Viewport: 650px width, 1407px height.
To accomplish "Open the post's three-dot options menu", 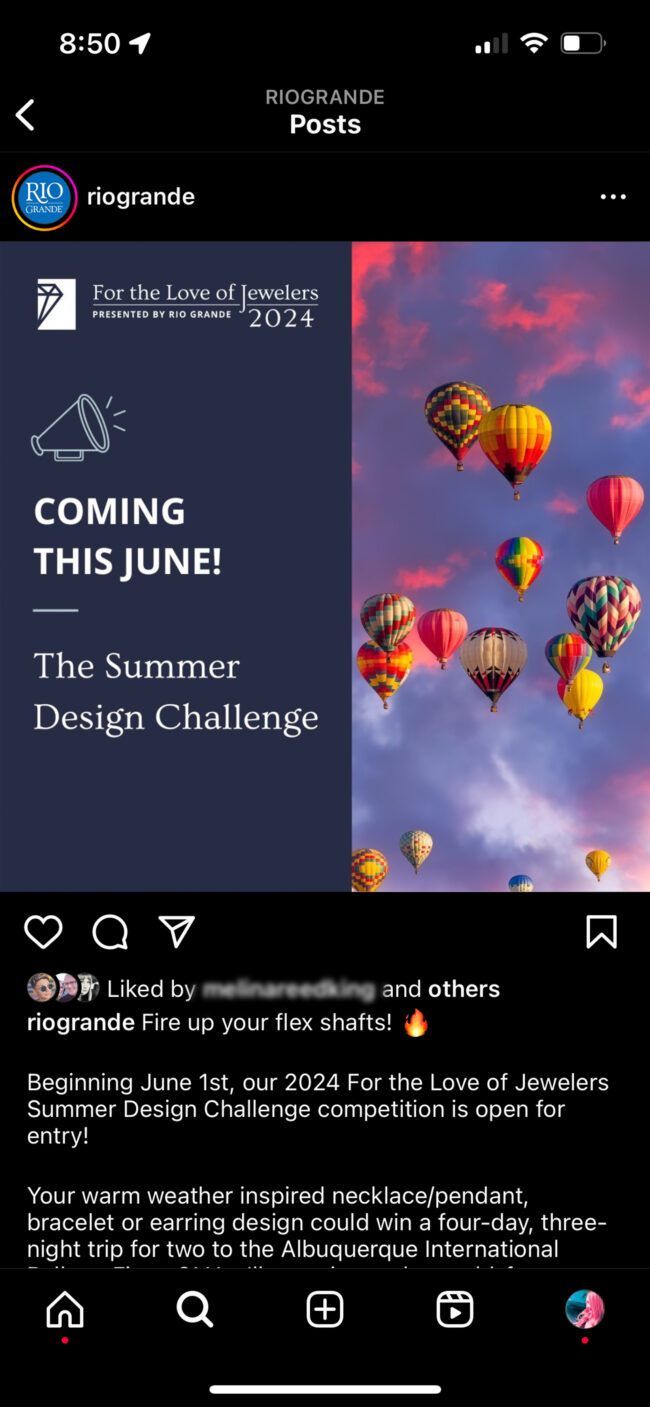I will click(612, 197).
